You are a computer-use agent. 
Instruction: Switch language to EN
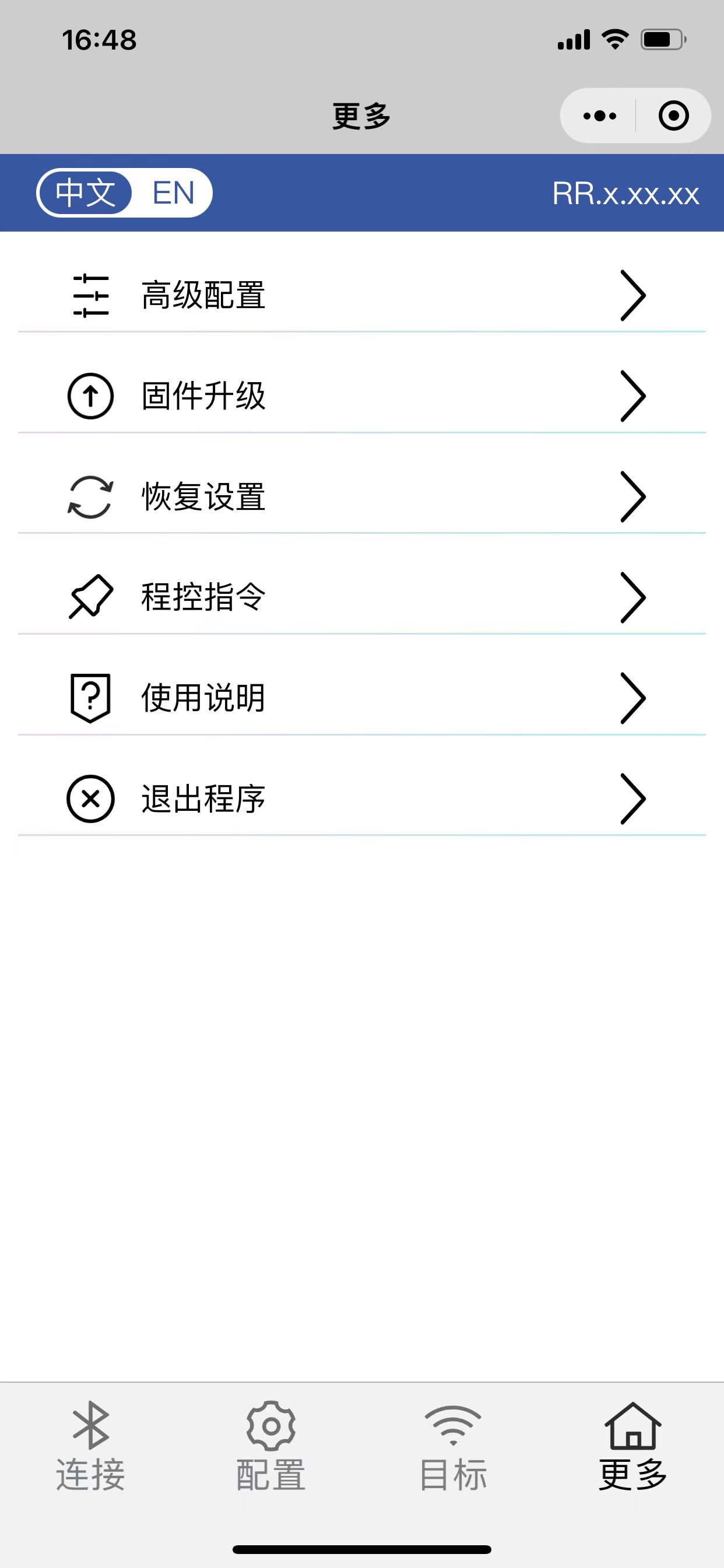click(173, 193)
